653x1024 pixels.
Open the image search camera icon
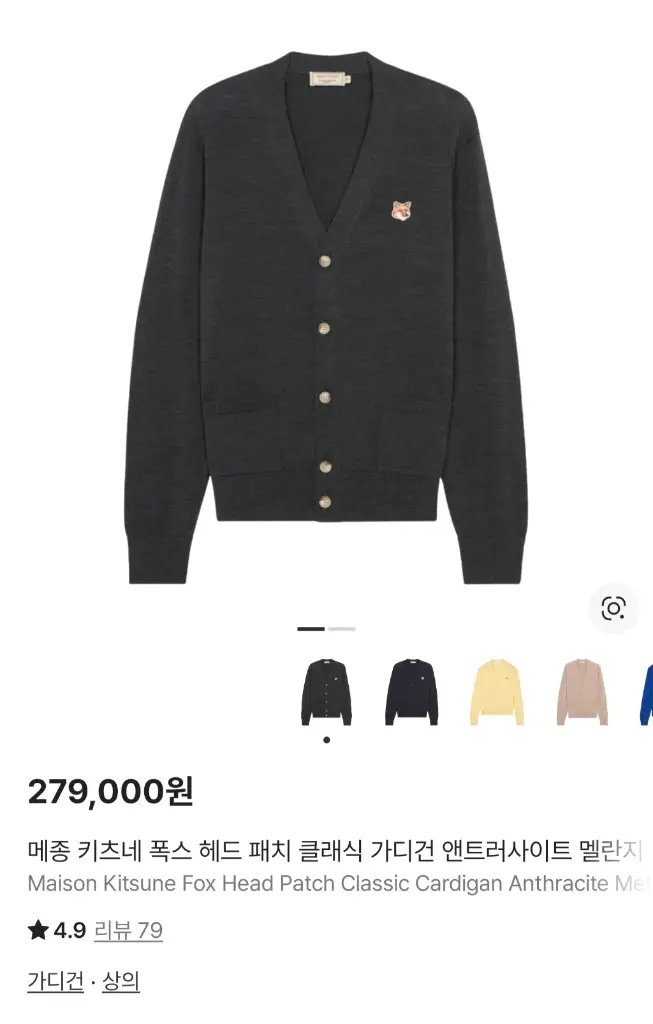pyautogui.click(x=613, y=609)
